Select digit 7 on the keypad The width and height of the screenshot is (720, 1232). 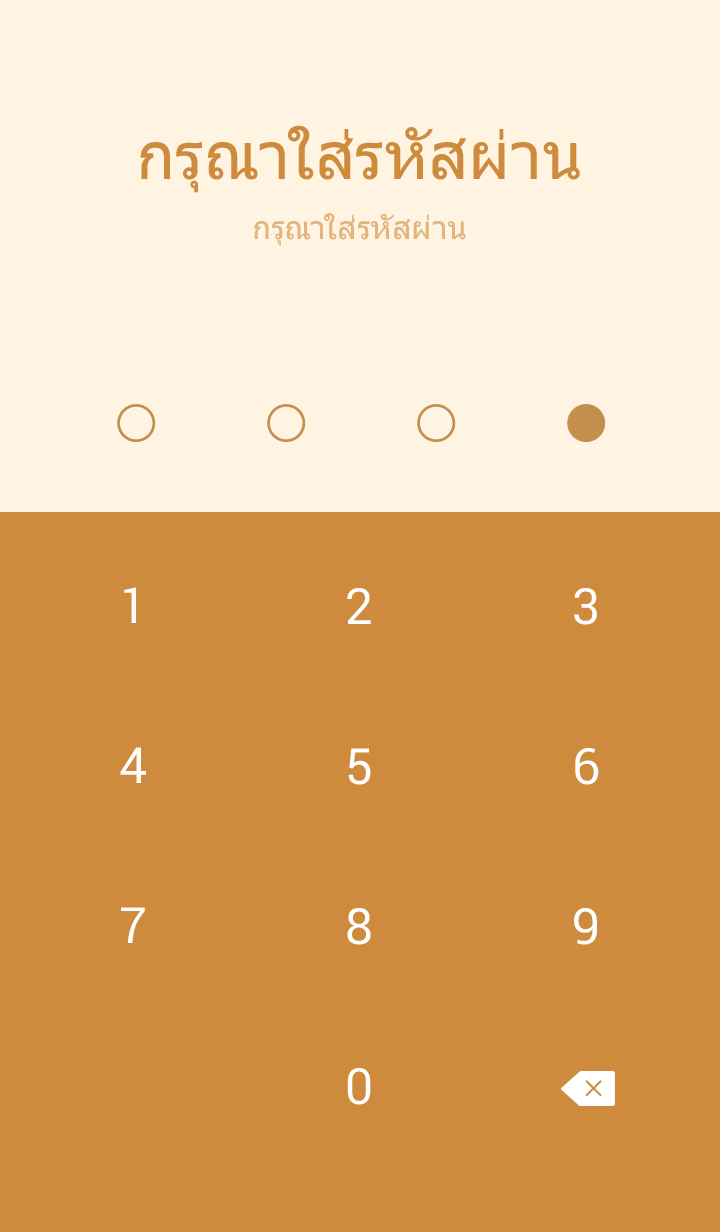132,927
